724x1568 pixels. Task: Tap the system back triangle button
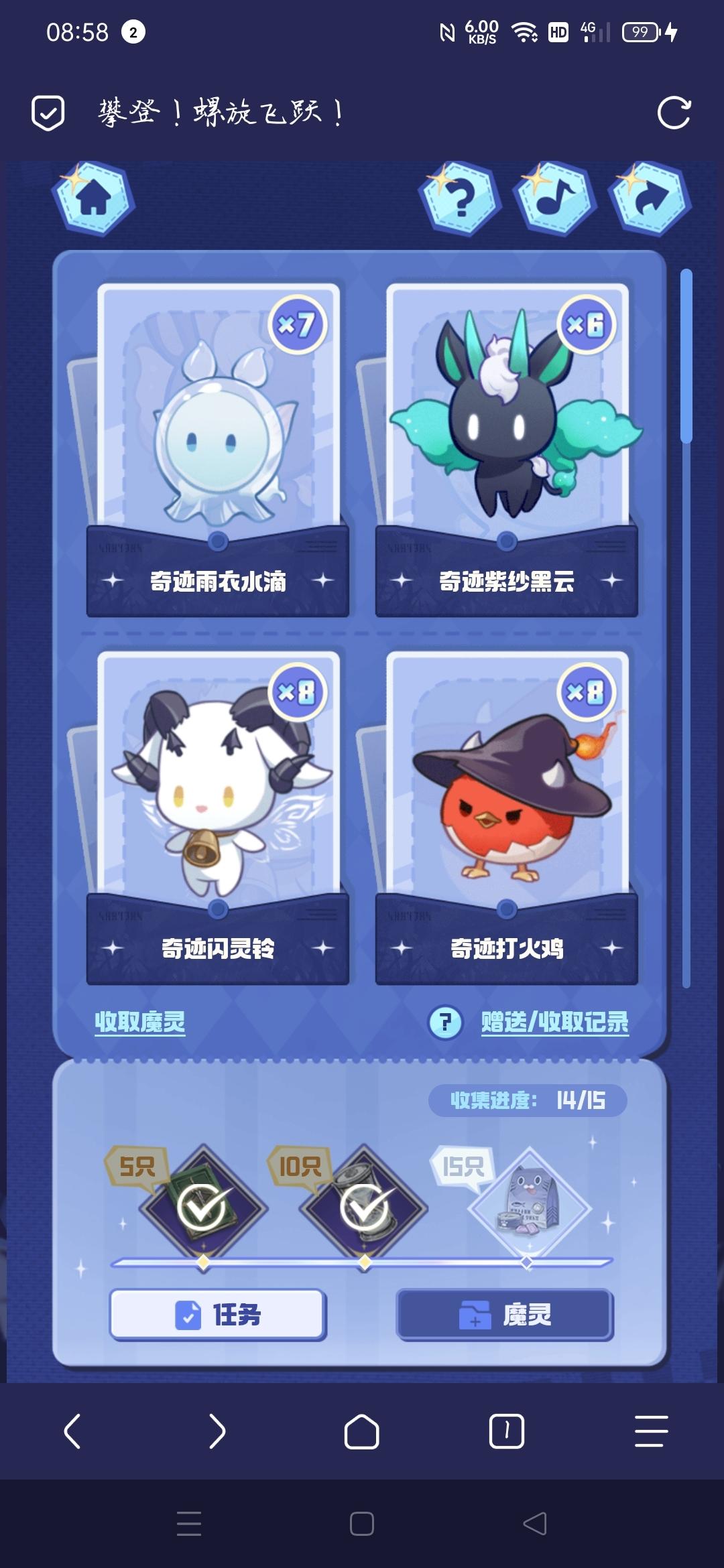[535, 1524]
